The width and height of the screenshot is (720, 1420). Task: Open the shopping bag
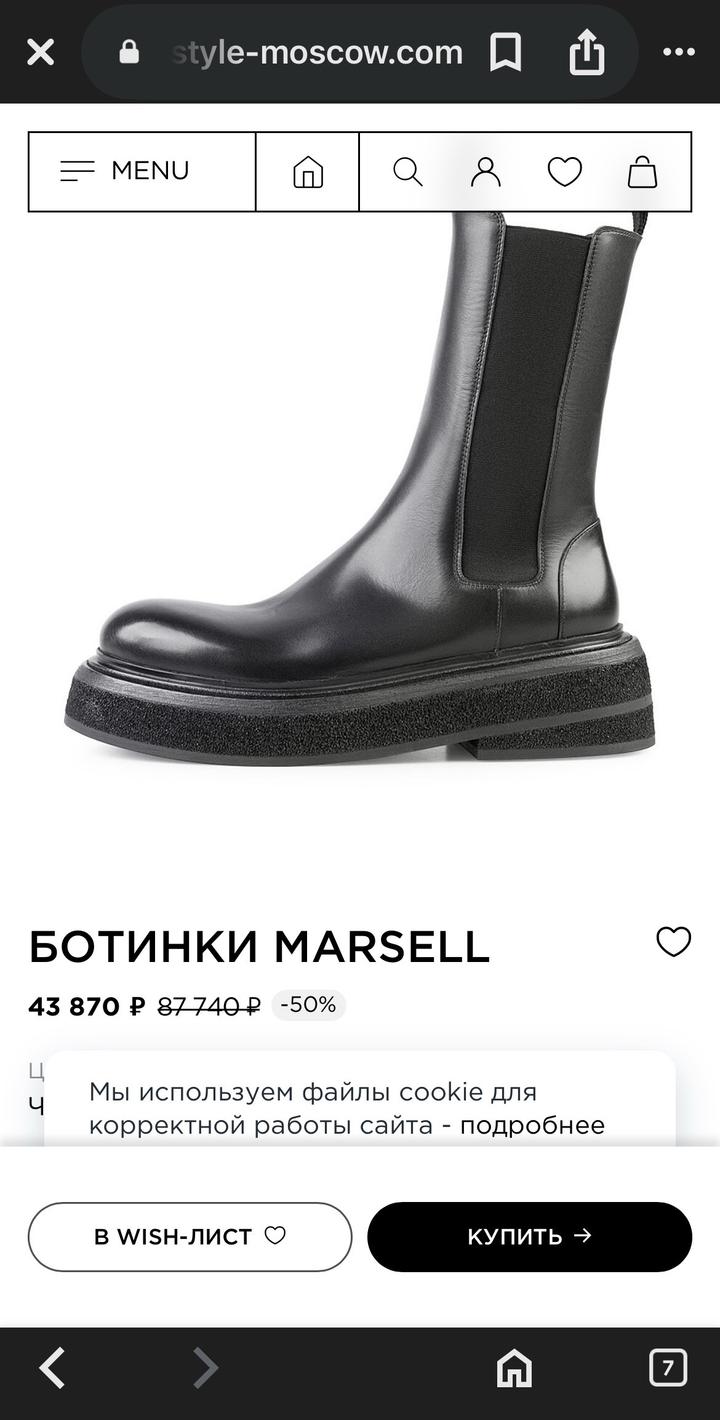coord(642,172)
